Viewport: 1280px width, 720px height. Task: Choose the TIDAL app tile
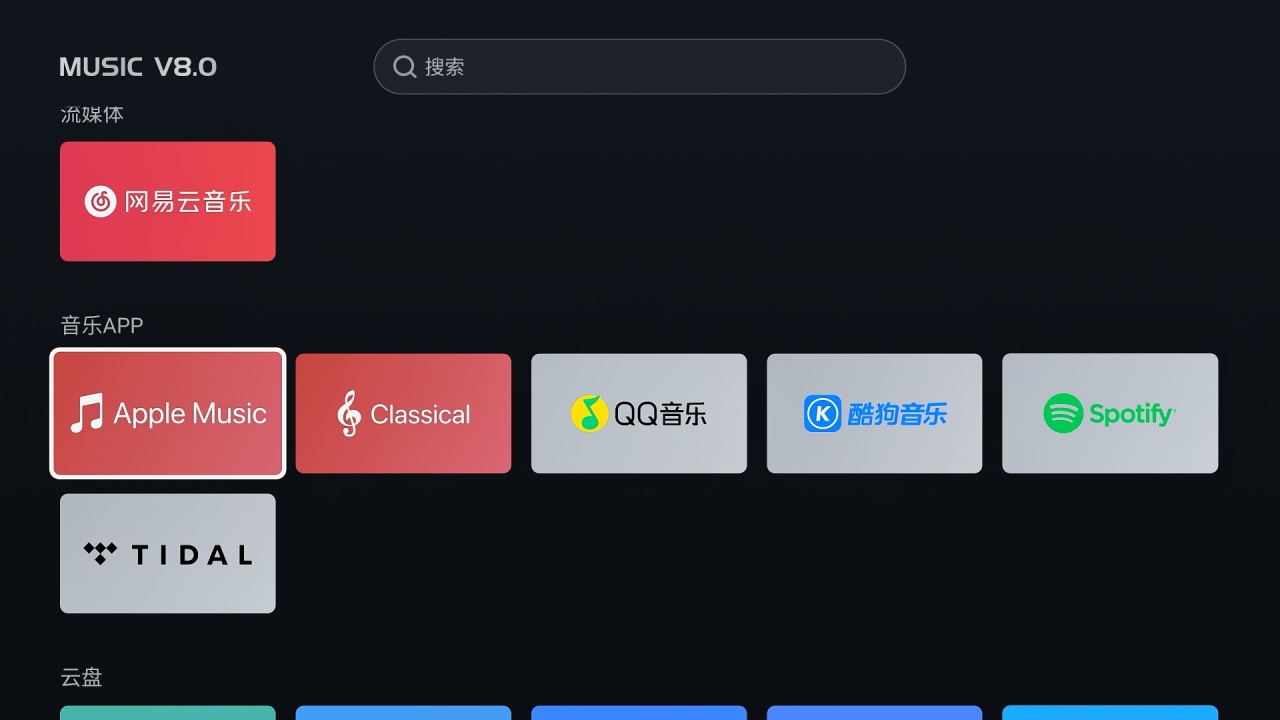168,553
